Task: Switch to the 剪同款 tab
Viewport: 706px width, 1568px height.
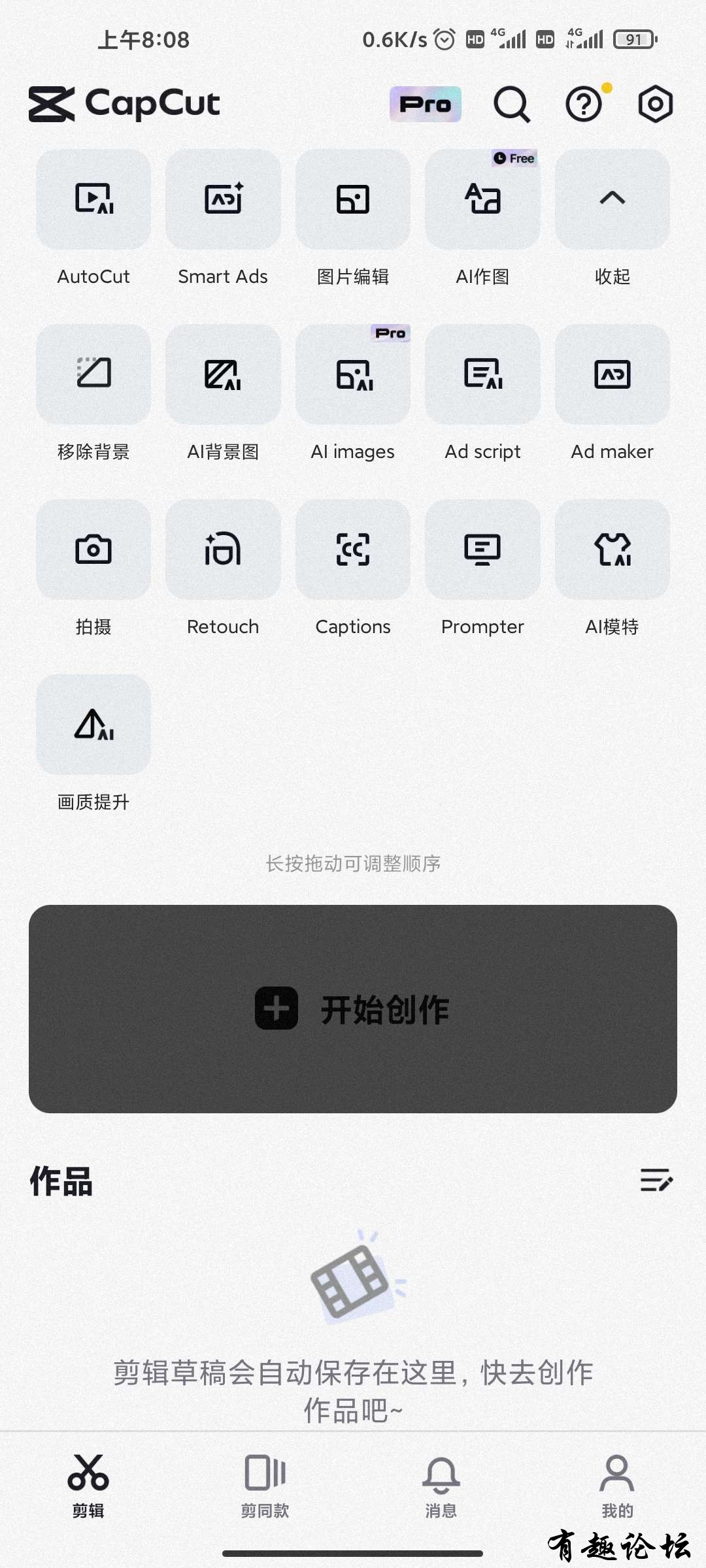Action: 265,1484
